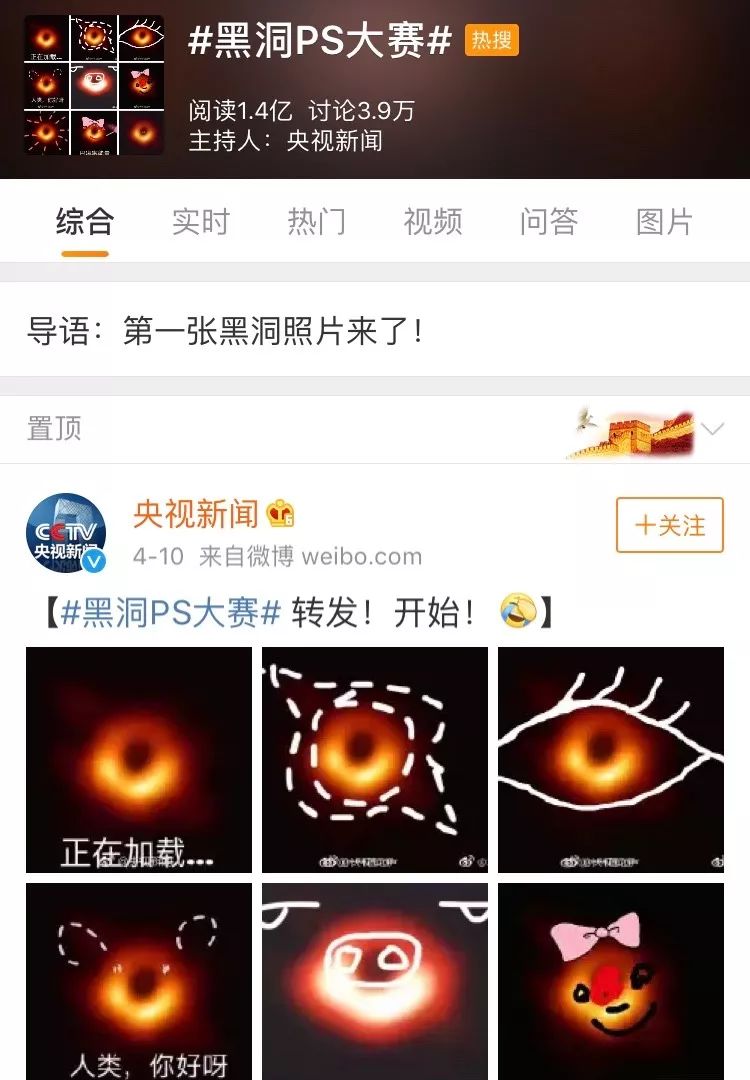Switch to the 图片 tab
Image resolution: width=750 pixels, height=1080 pixels.
(664, 221)
